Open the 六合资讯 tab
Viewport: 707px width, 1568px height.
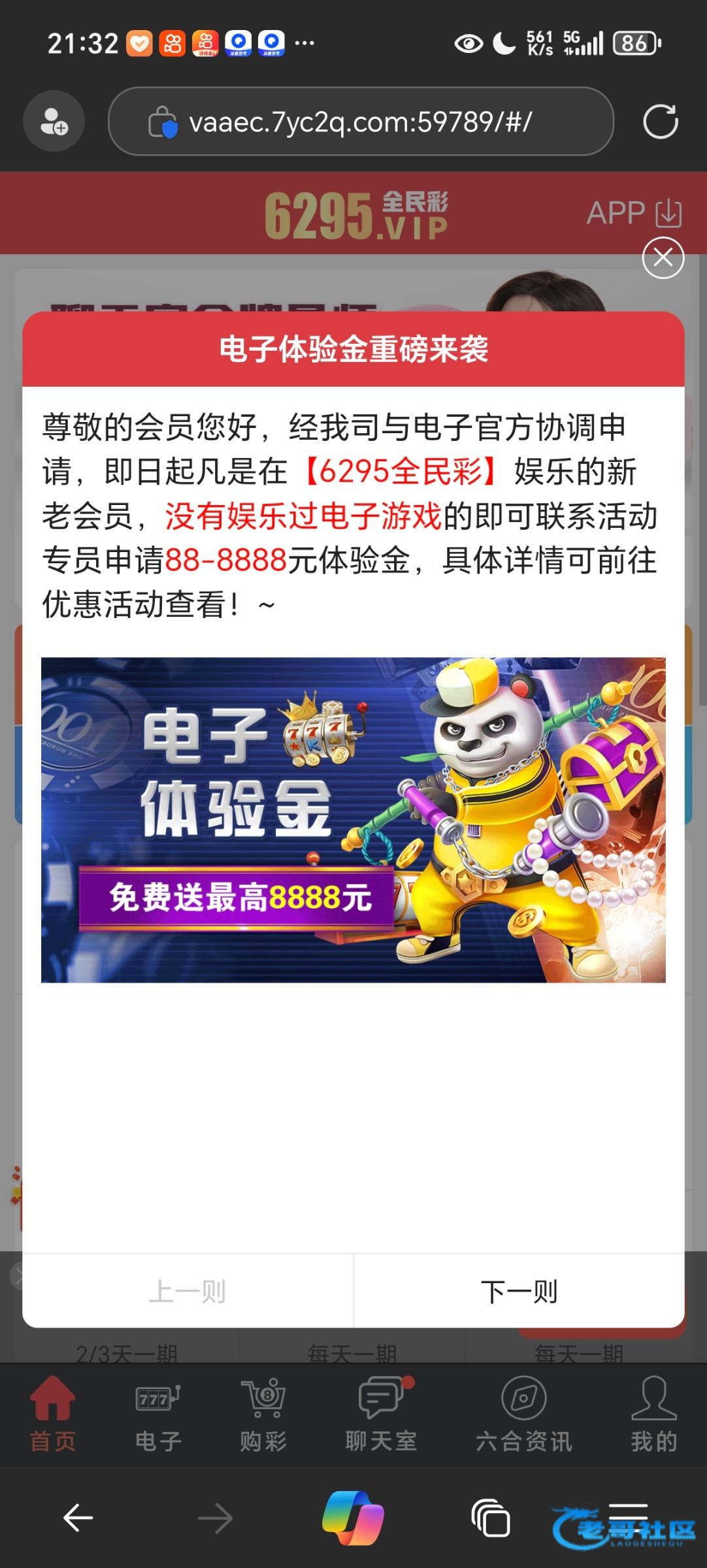pyautogui.click(x=523, y=1414)
